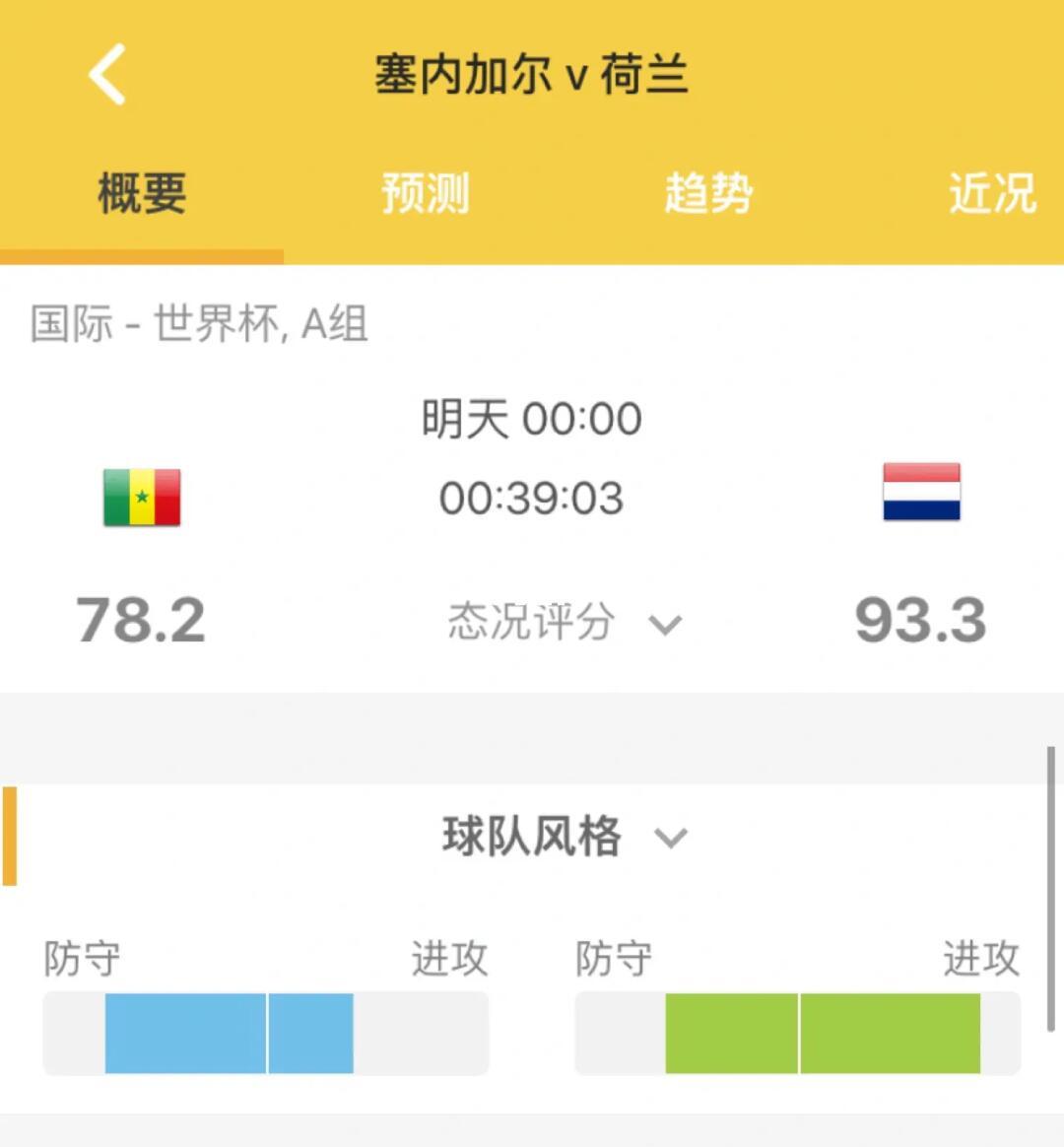This screenshot has height=1147, width=1064.
Task: Tap the Senegal flag icon
Action: pyautogui.click(x=142, y=496)
